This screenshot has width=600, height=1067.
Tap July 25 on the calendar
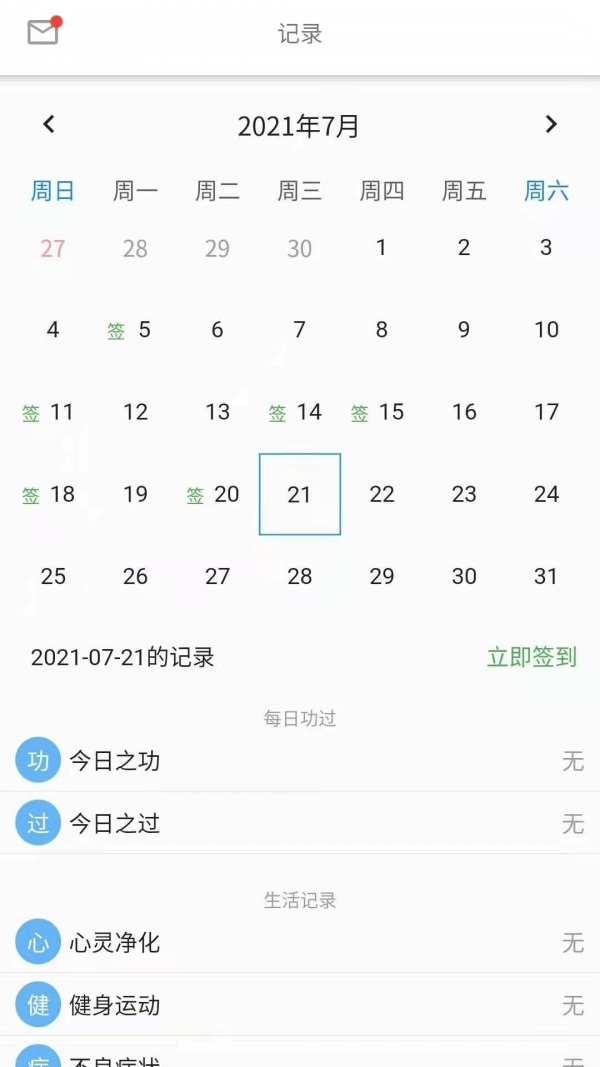pos(53,576)
